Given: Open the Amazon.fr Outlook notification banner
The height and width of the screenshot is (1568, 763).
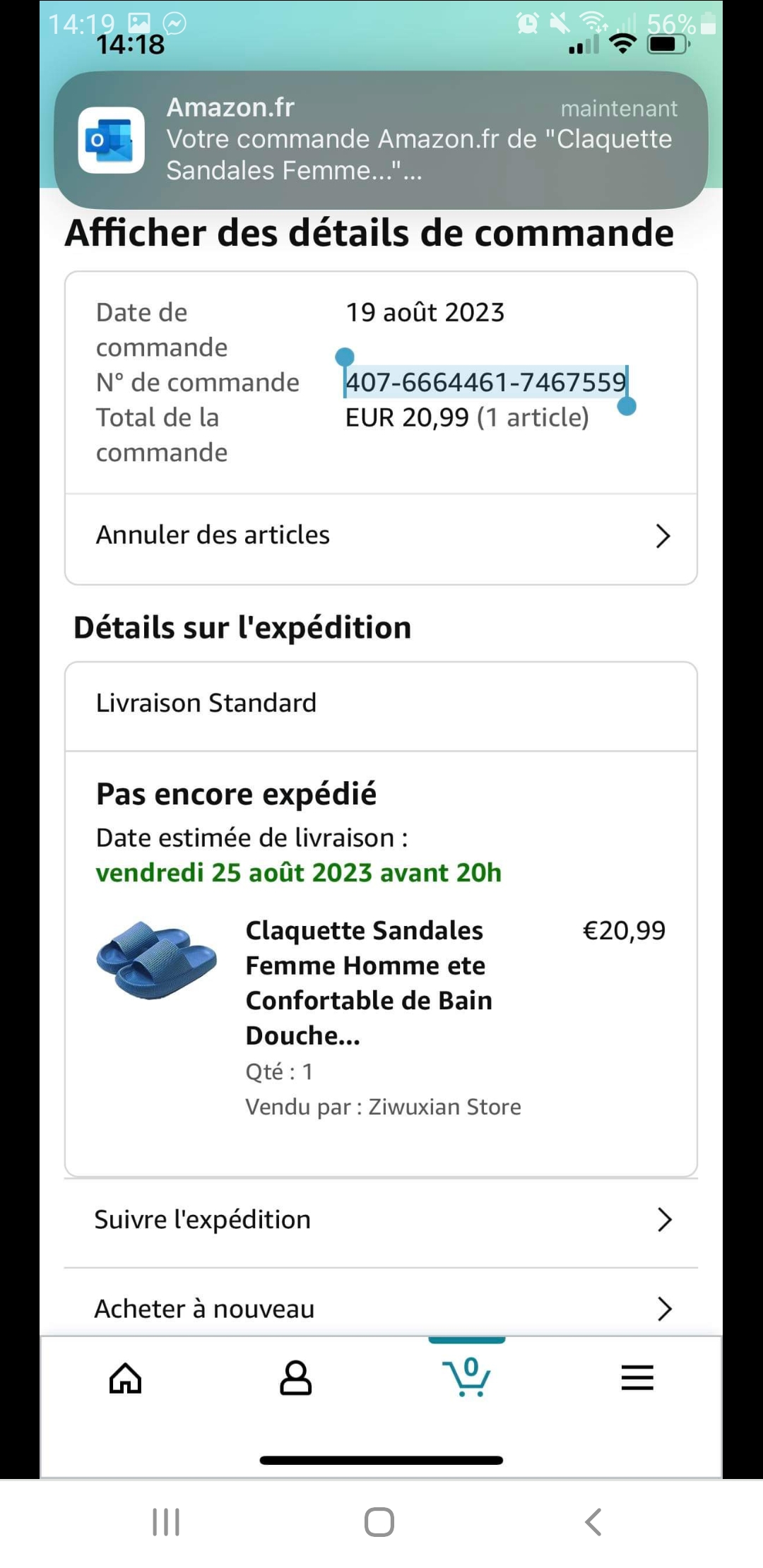Looking at the screenshot, I should pyautogui.click(x=381, y=139).
